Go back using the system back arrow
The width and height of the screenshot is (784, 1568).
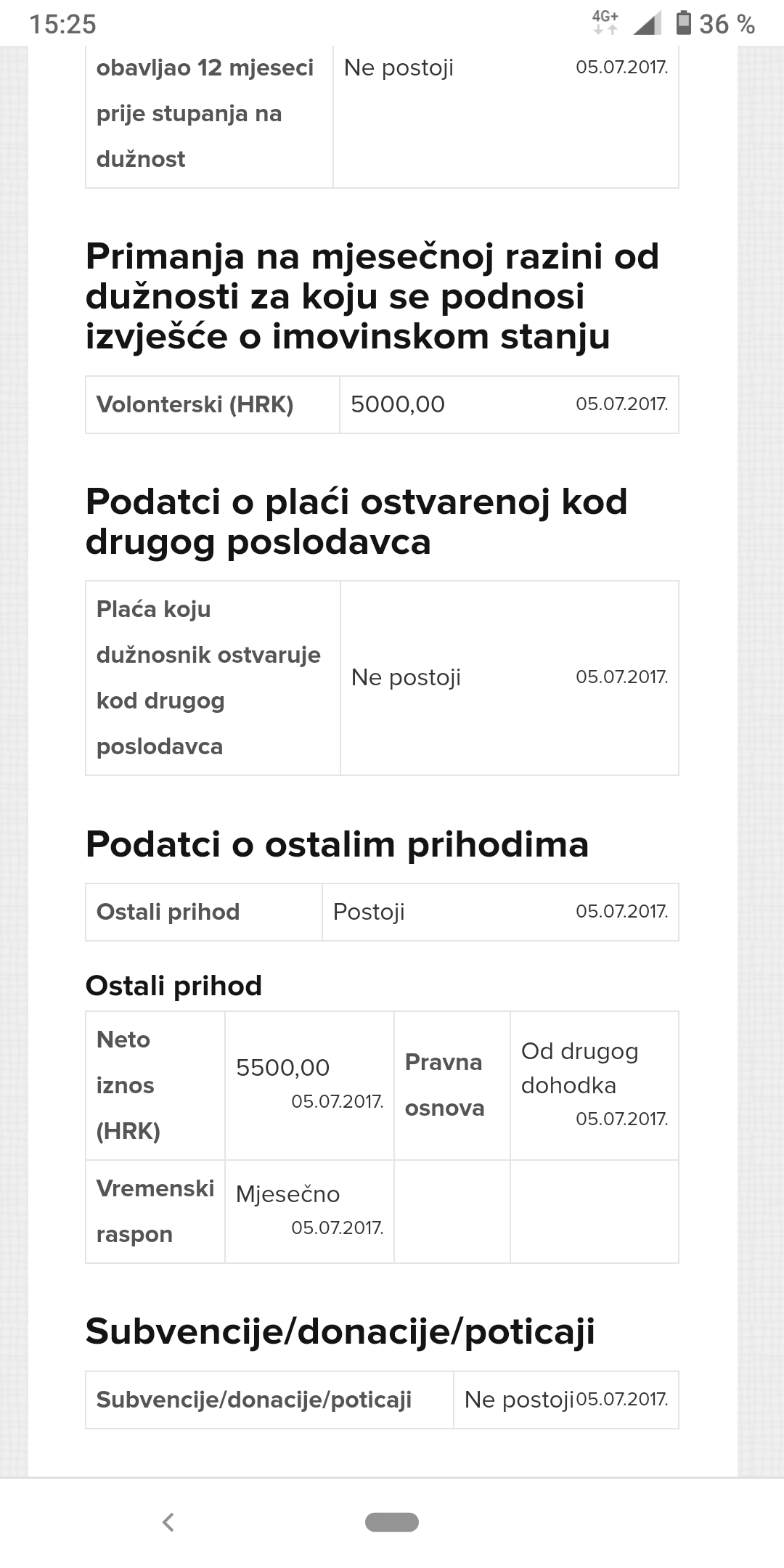click(168, 1522)
